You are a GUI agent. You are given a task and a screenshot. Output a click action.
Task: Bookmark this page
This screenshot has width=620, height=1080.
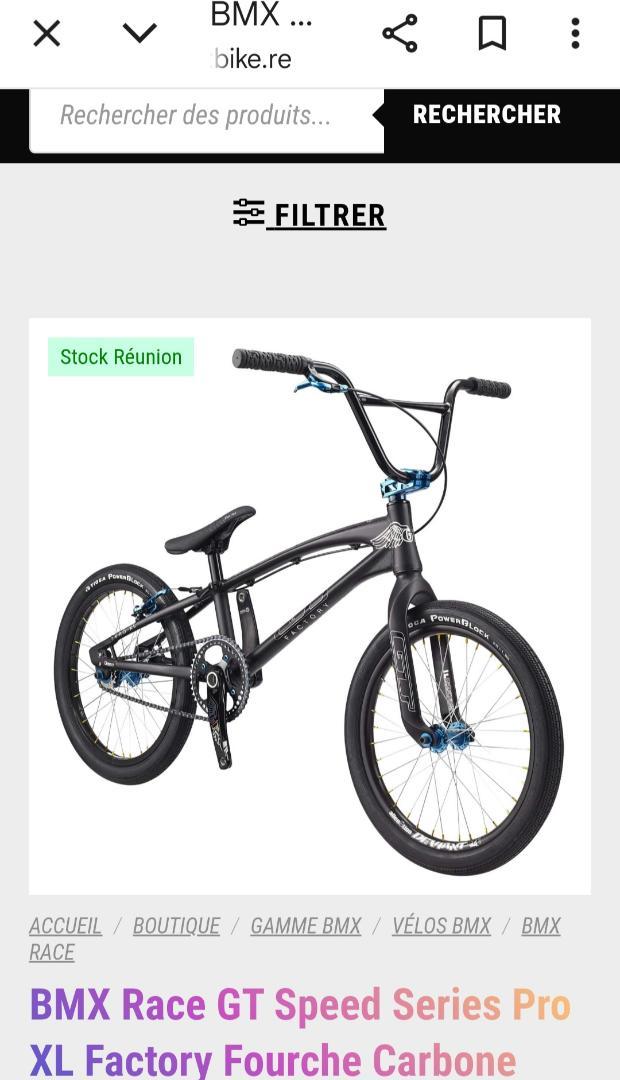pos(493,33)
